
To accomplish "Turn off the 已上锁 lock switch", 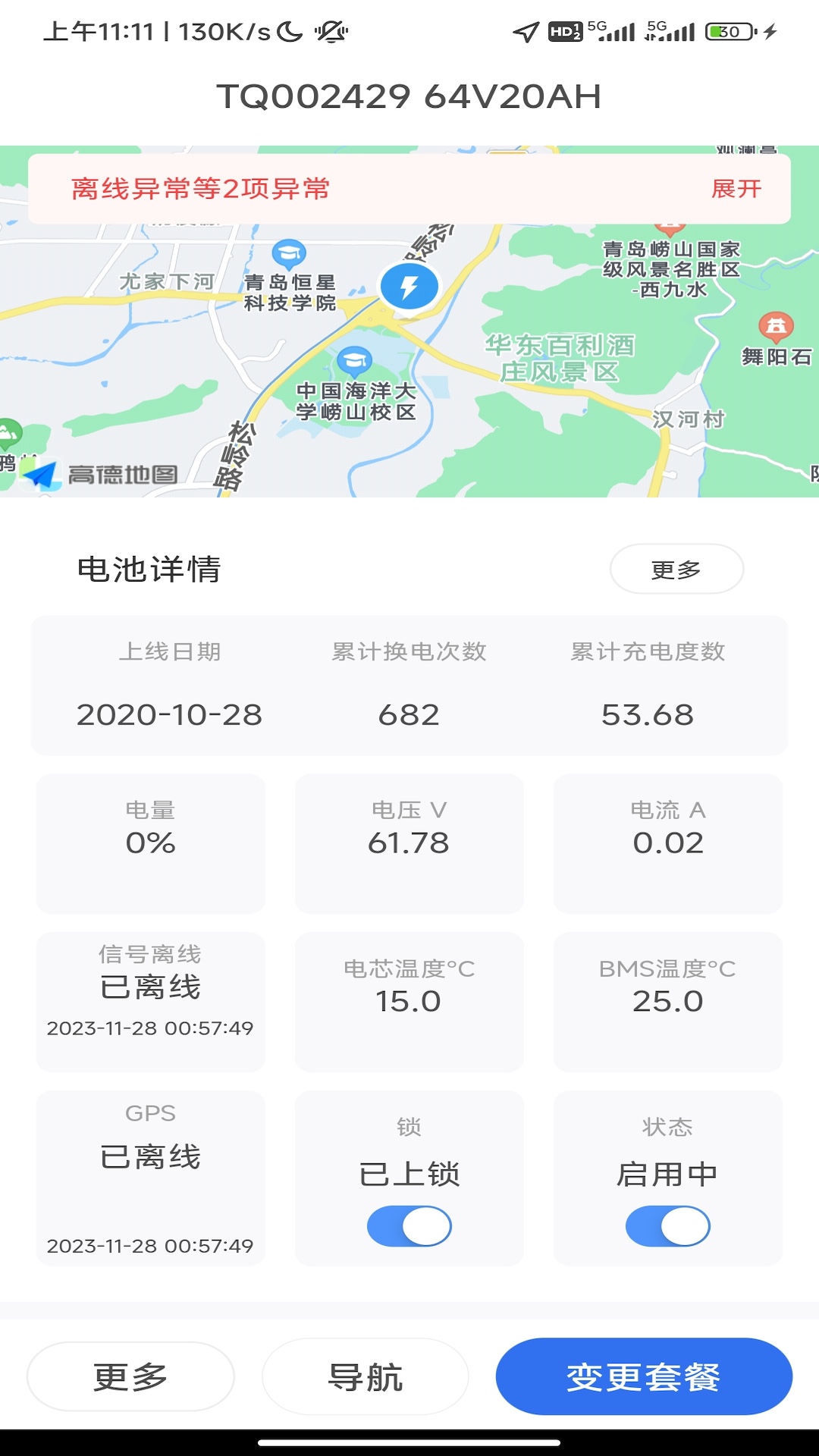I will click(409, 1225).
